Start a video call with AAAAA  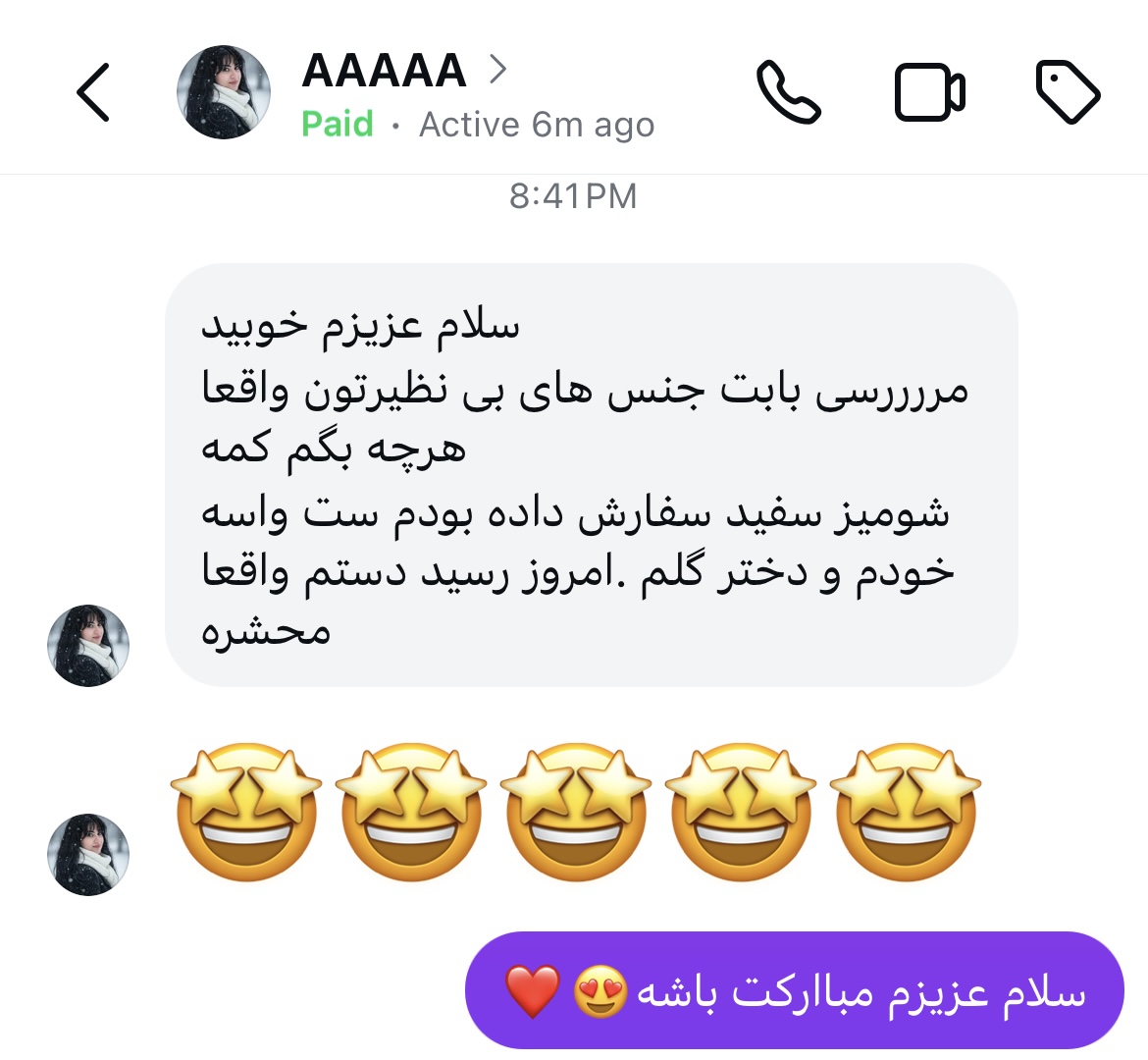pyautogui.click(x=929, y=92)
